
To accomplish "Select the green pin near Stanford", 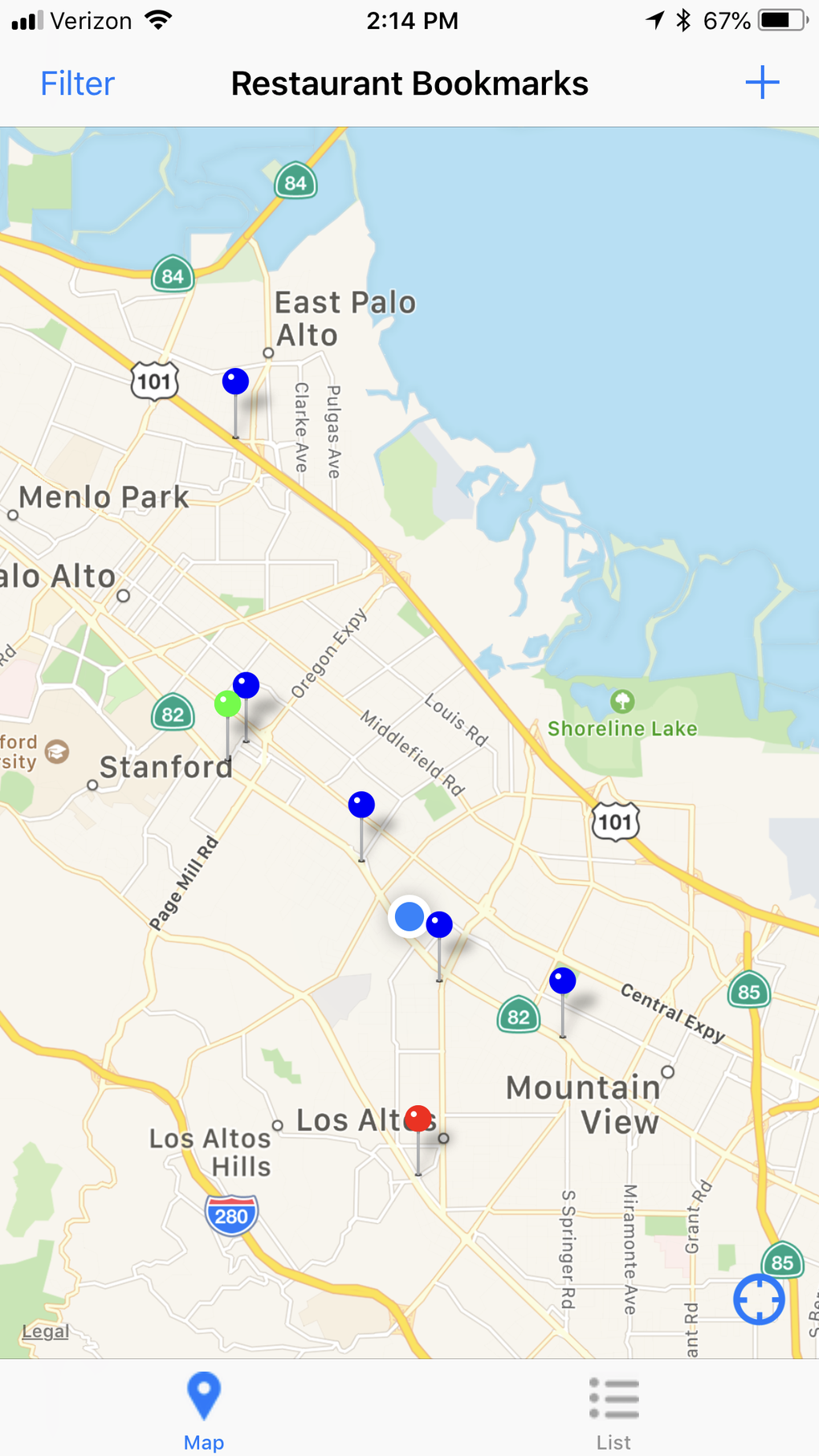I will pyautogui.click(x=227, y=705).
